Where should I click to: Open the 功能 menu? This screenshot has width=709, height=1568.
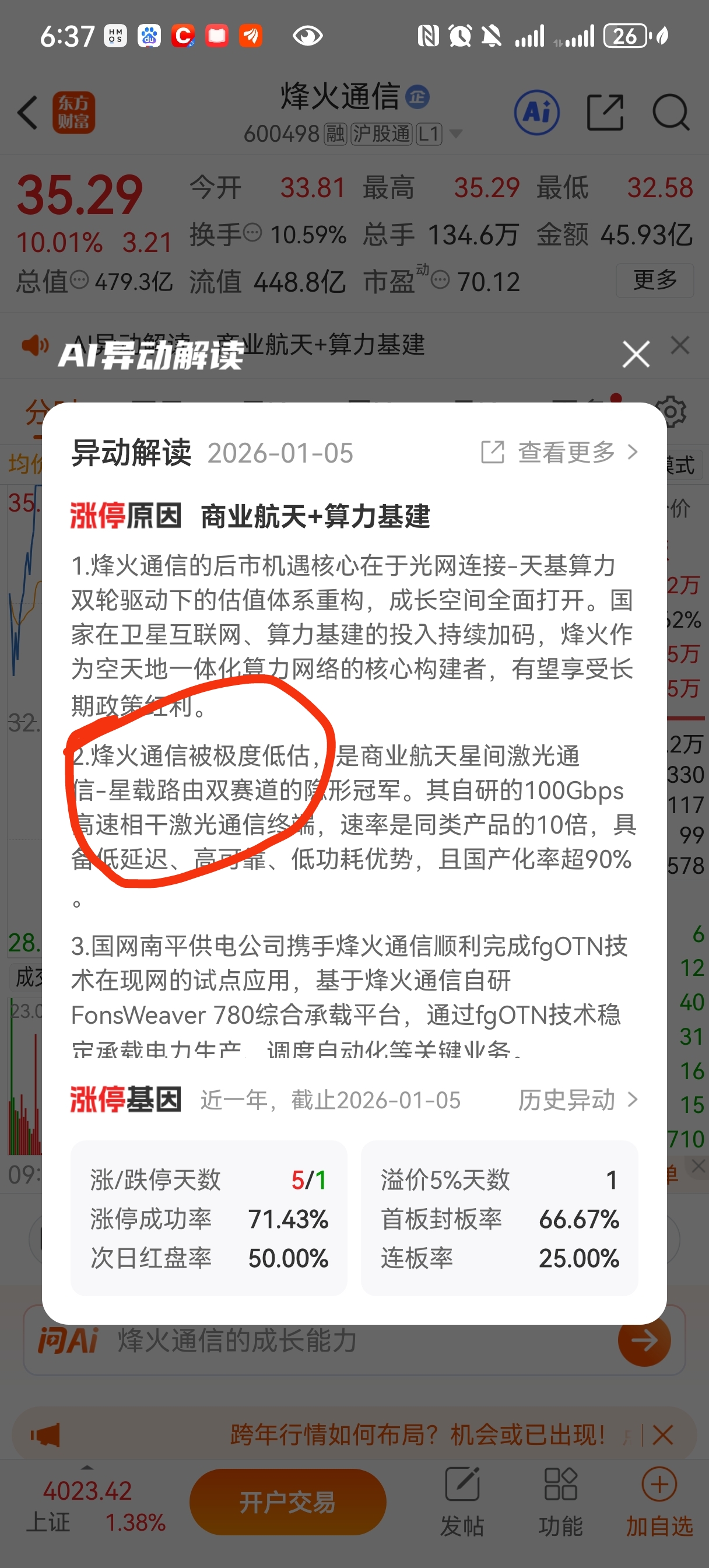[x=560, y=1500]
